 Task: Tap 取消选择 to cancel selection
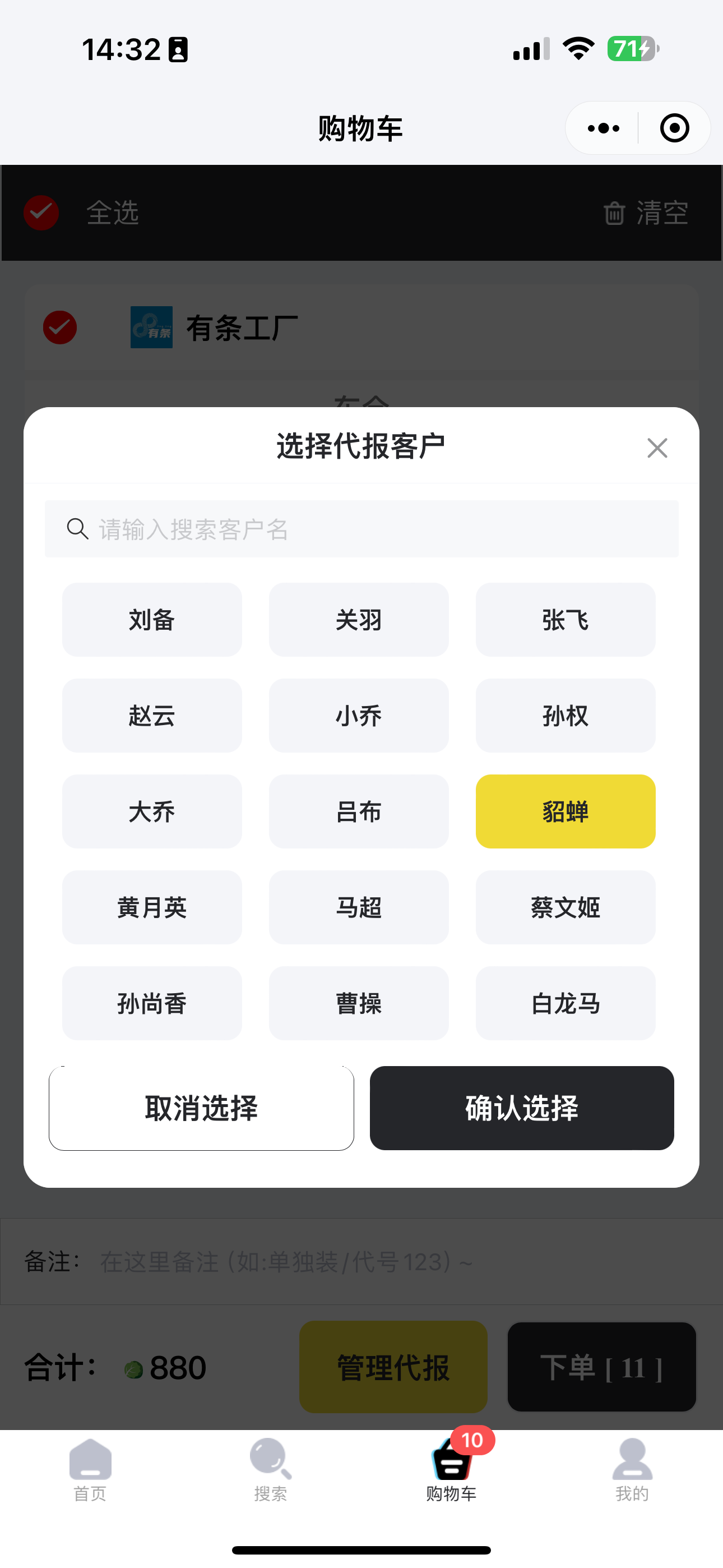(201, 1108)
